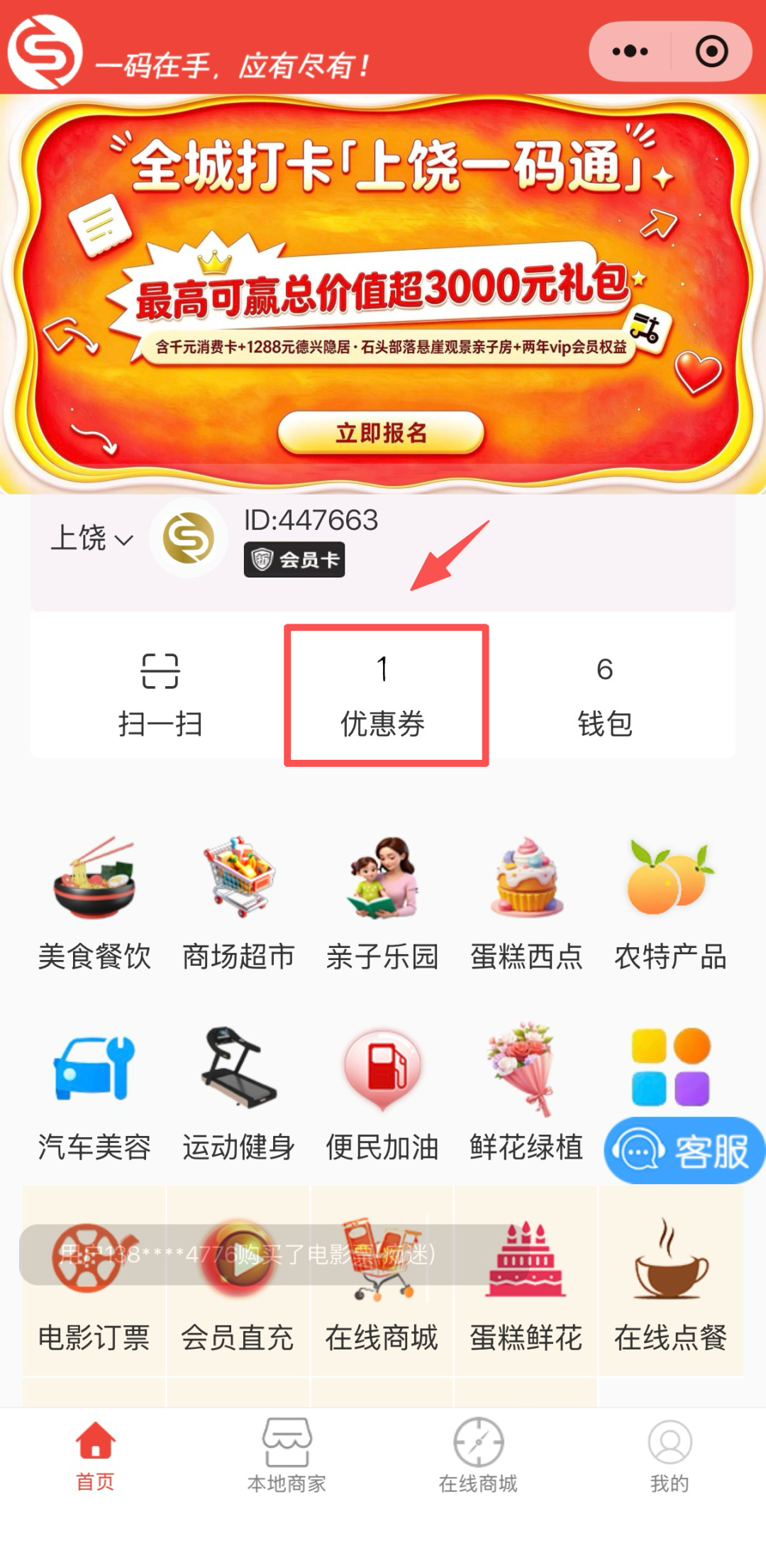Image resolution: width=766 pixels, height=1568 pixels.
Task: Expand the 上饶 city selector
Action: (91, 538)
